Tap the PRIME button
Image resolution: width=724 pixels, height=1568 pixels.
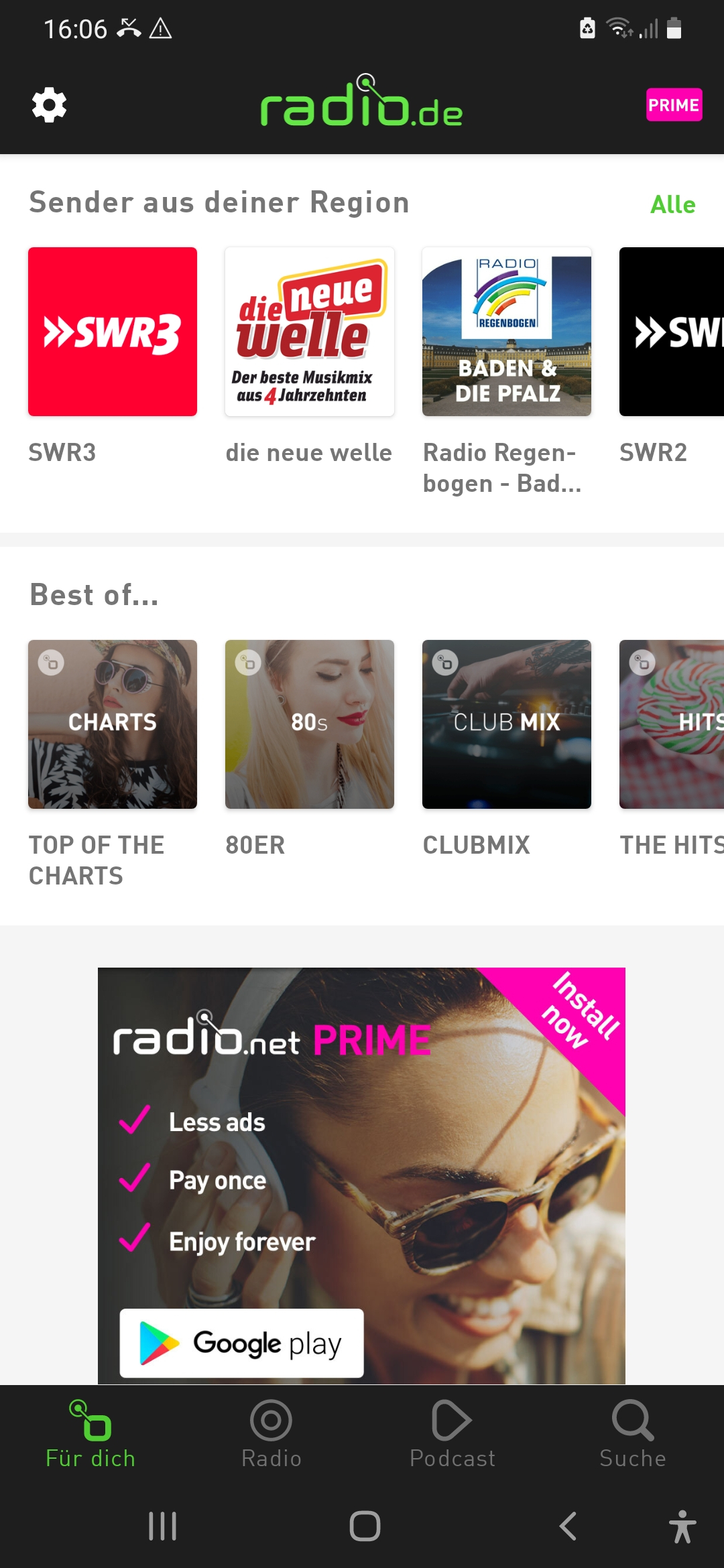[673, 105]
